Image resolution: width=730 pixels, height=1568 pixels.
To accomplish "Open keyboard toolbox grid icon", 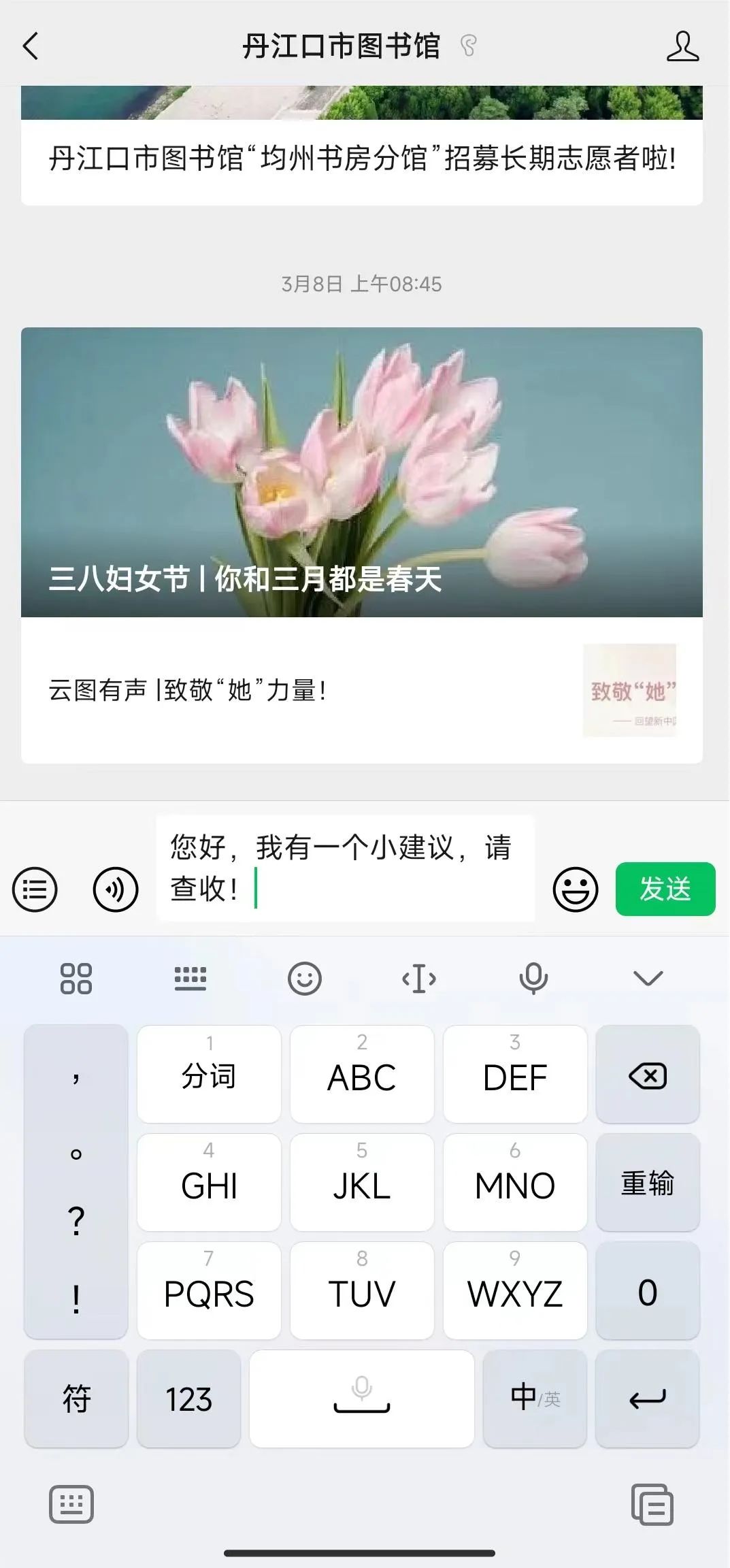I will pos(76,979).
